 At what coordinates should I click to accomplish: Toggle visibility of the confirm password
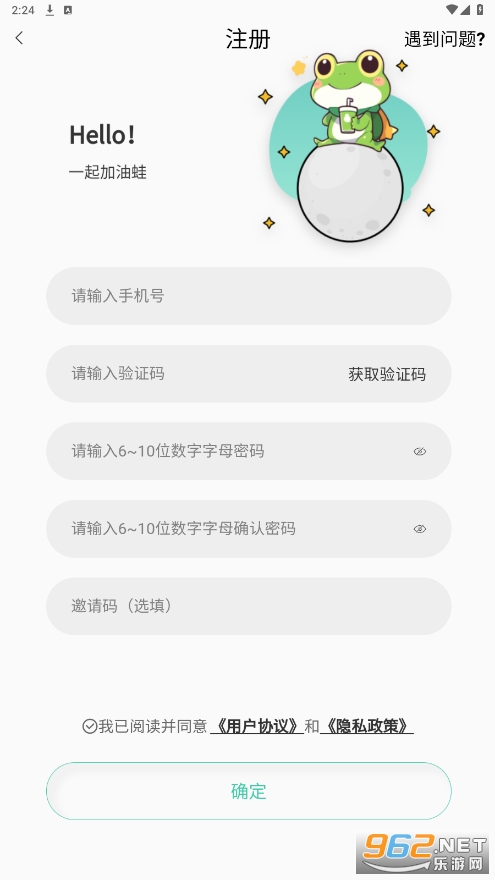click(x=420, y=529)
